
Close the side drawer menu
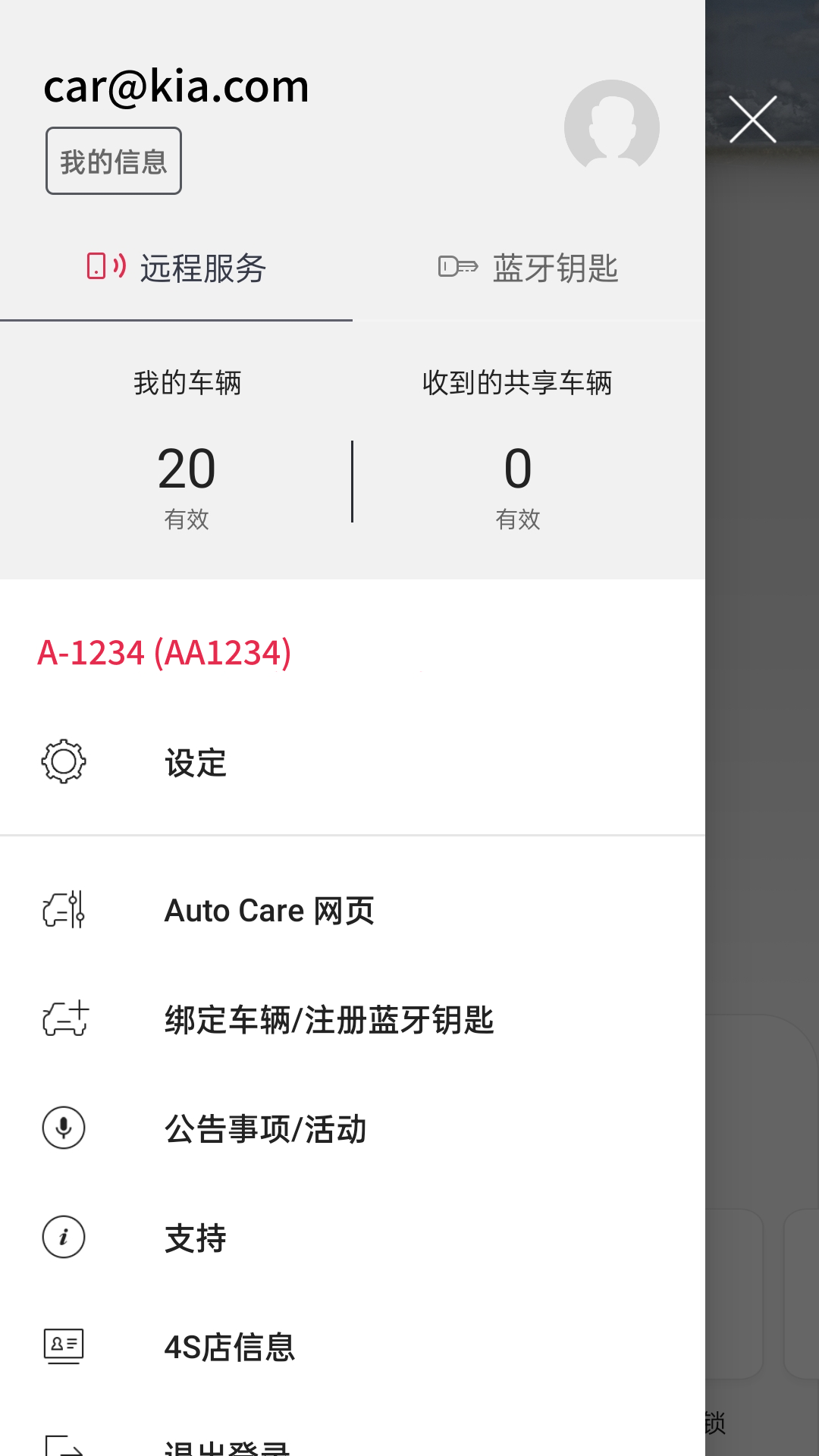click(752, 120)
